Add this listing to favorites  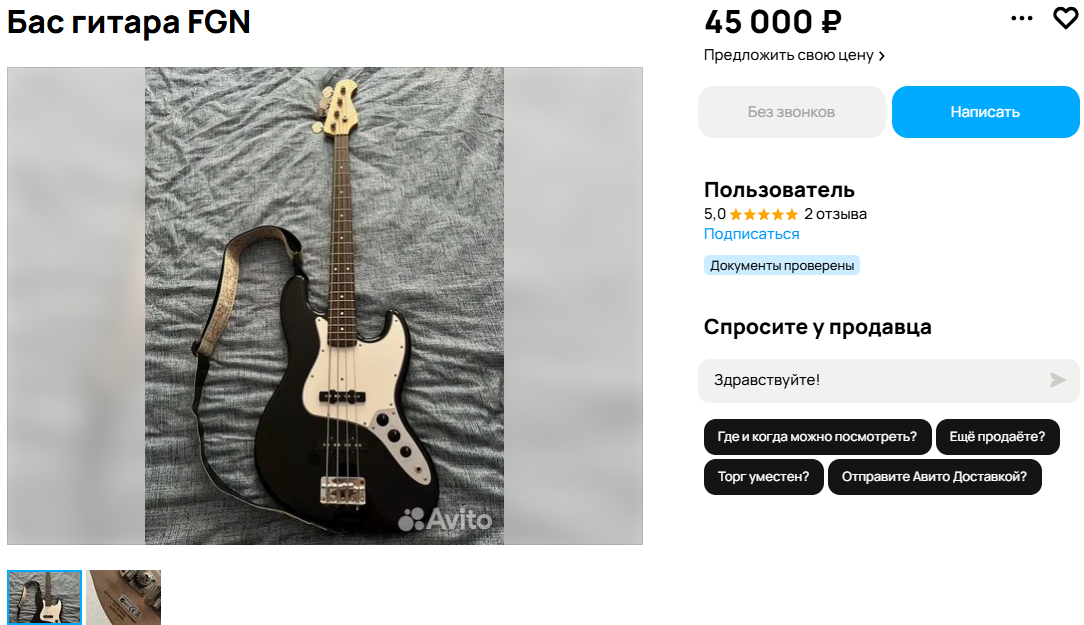point(1065,18)
